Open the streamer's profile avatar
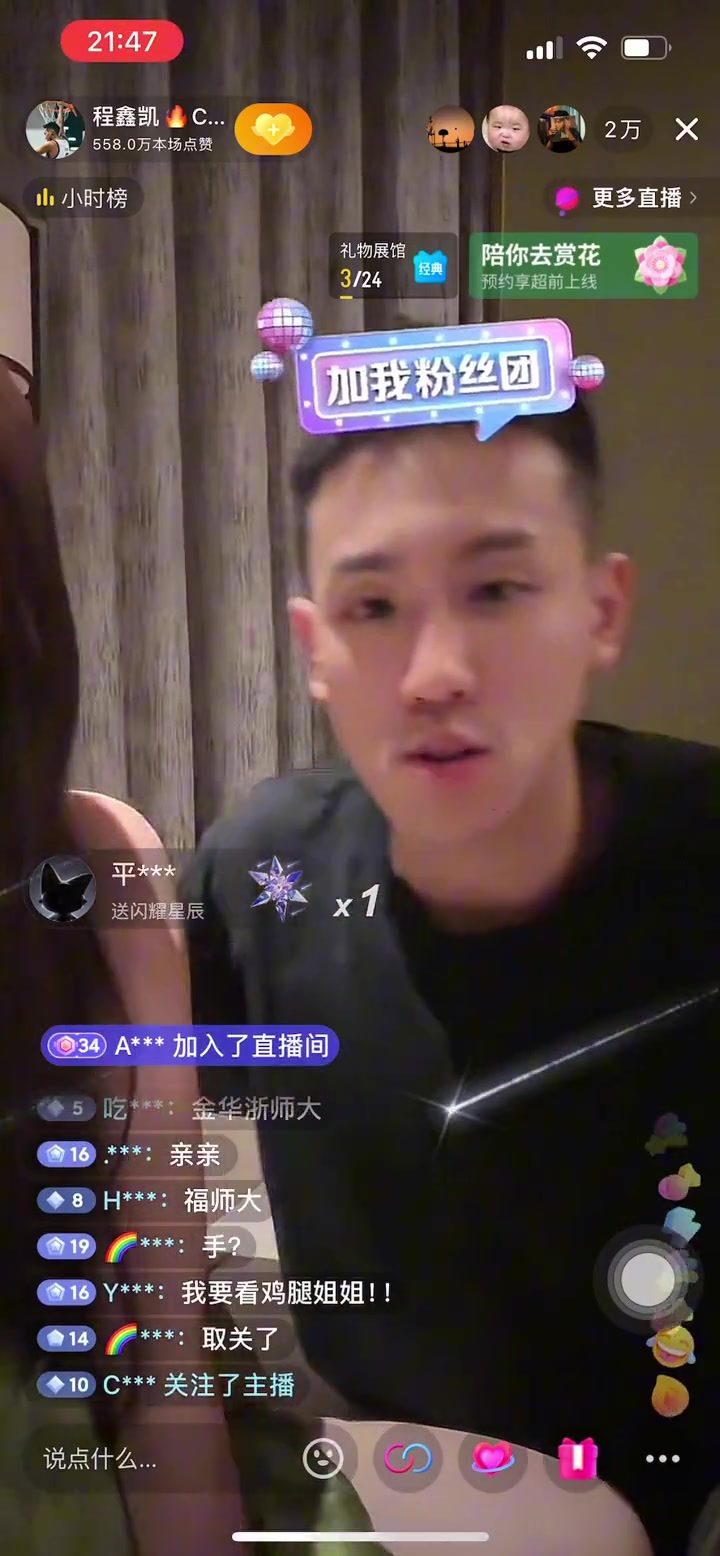 click(55, 130)
